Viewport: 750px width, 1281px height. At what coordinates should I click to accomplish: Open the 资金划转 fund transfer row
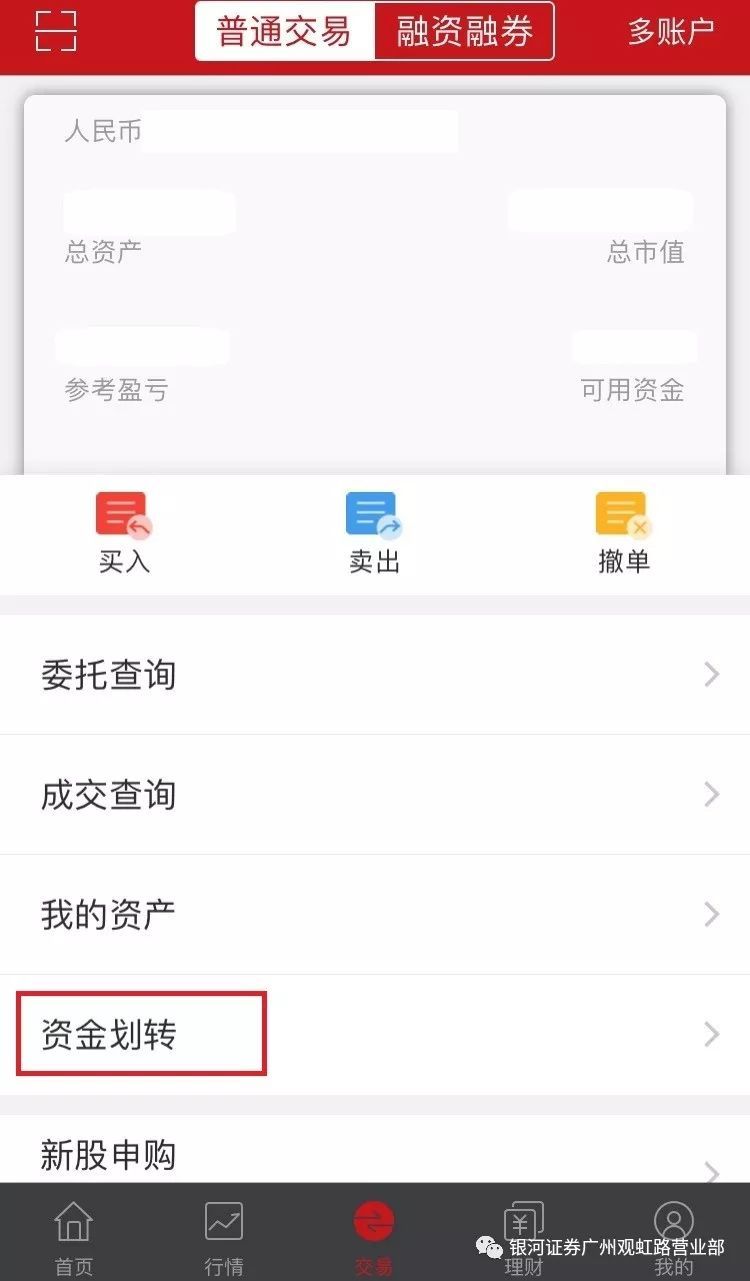374,1035
